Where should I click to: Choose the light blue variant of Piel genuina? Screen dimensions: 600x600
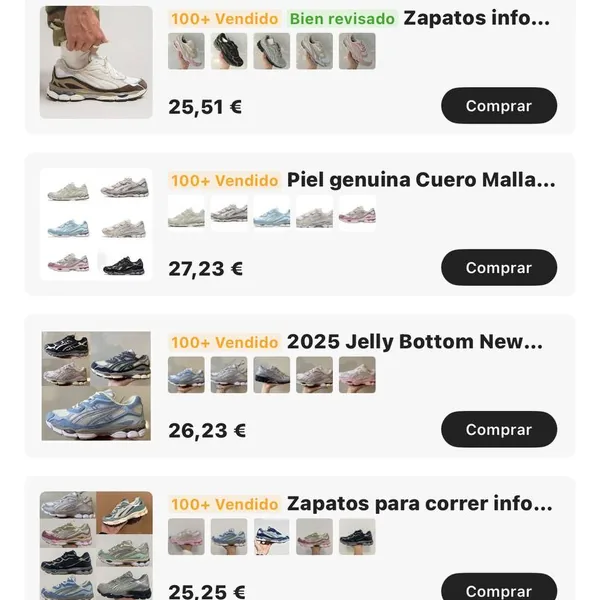tap(271, 213)
